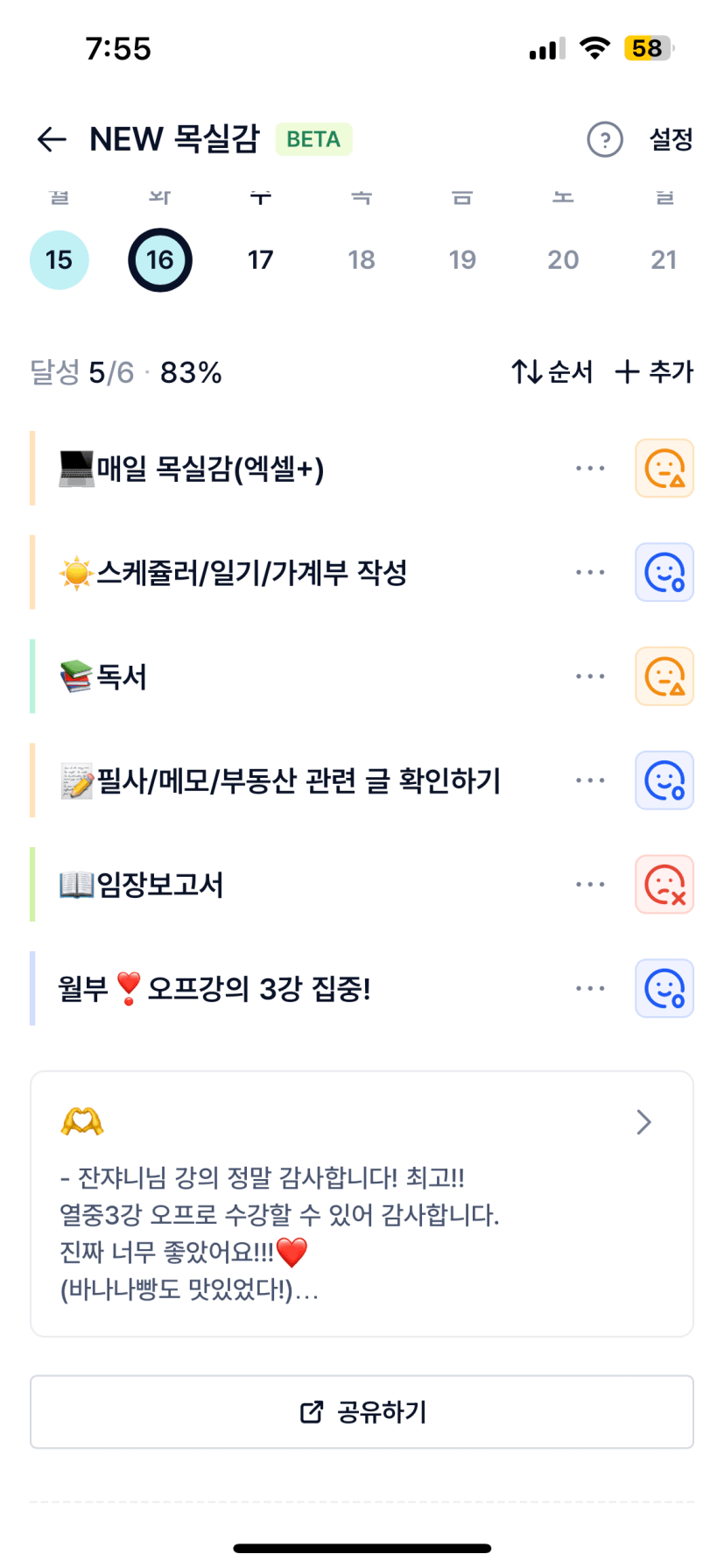724x1568 pixels.
Task: Open 설정 settings
Action: (x=671, y=139)
